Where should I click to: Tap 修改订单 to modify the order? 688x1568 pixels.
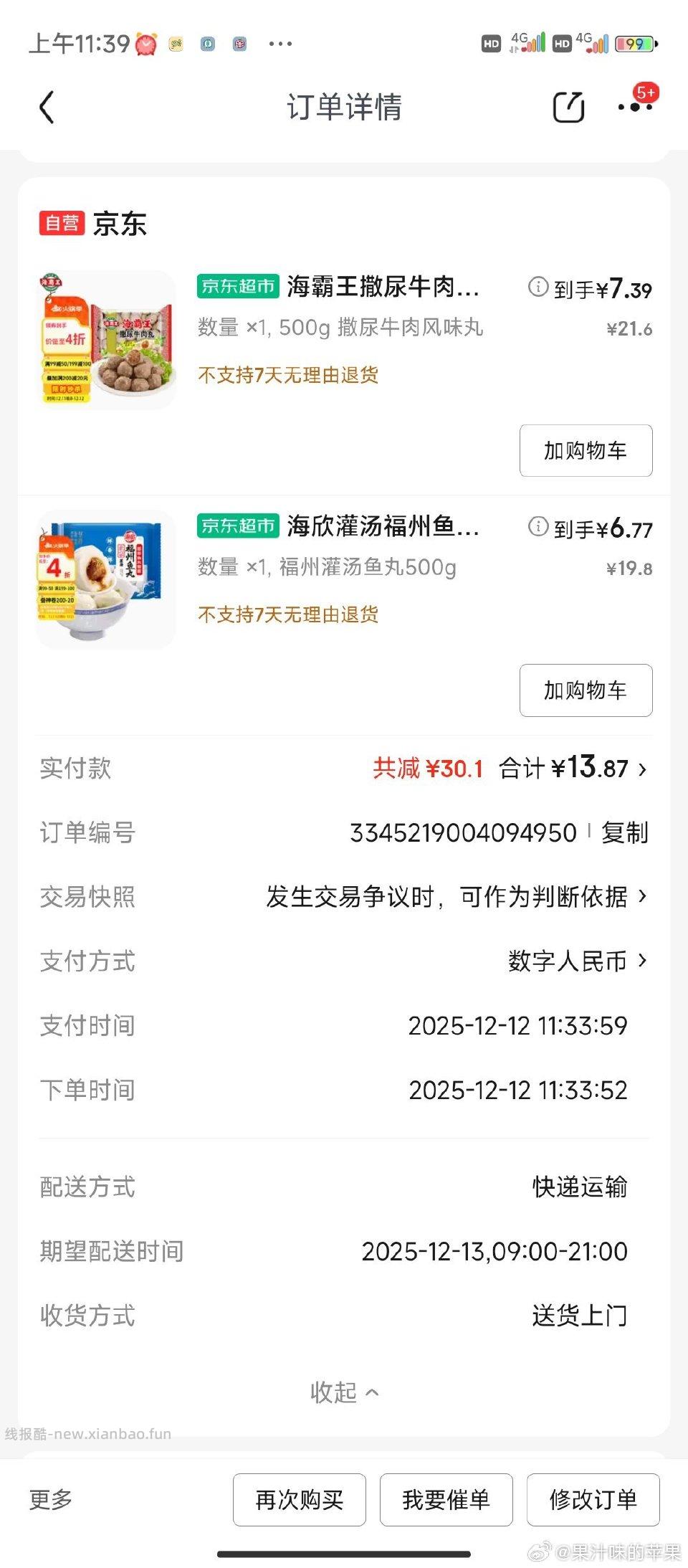(593, 1499)
